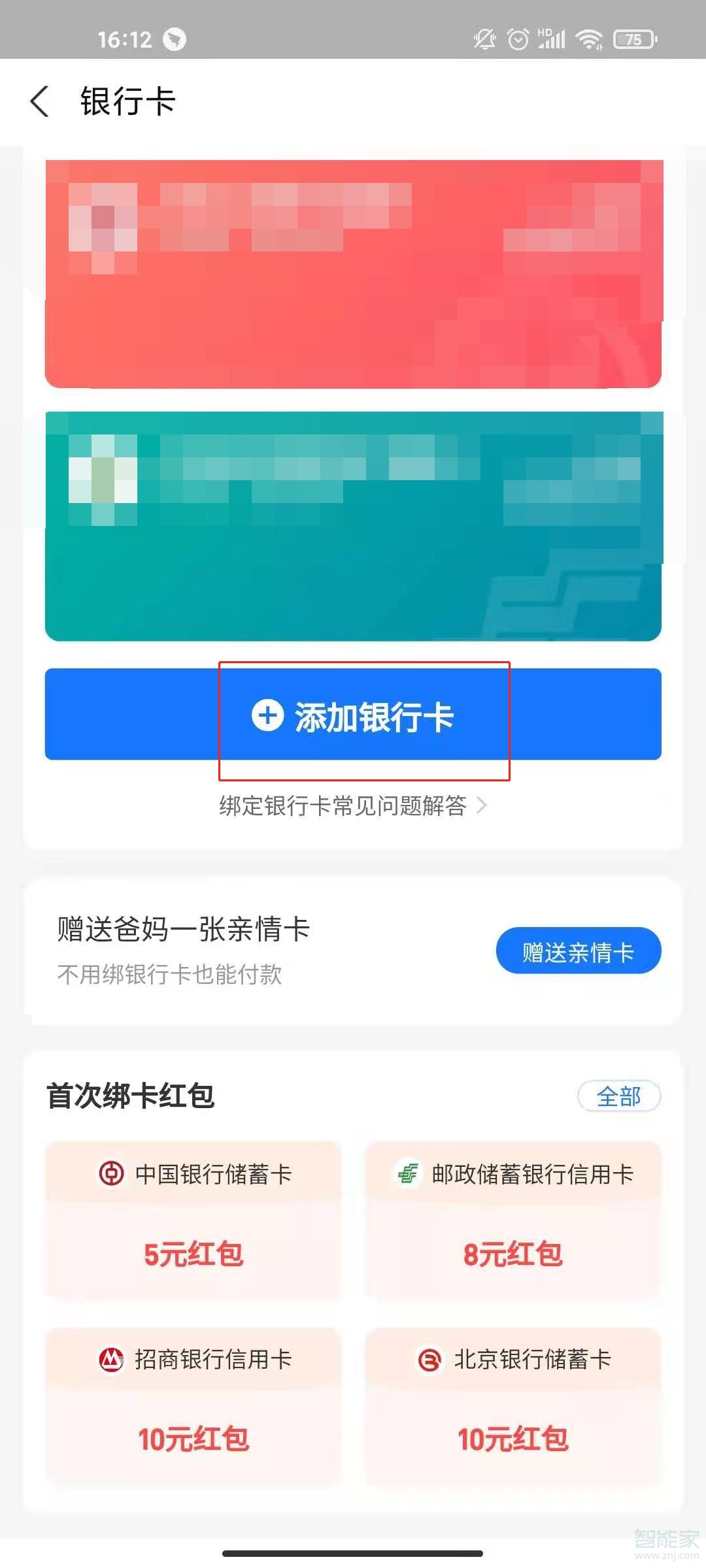Claim the 5元红包 for 中国银行储蓄卡
Viewport: 706px width, 1568px height.
pos(193,1253)
